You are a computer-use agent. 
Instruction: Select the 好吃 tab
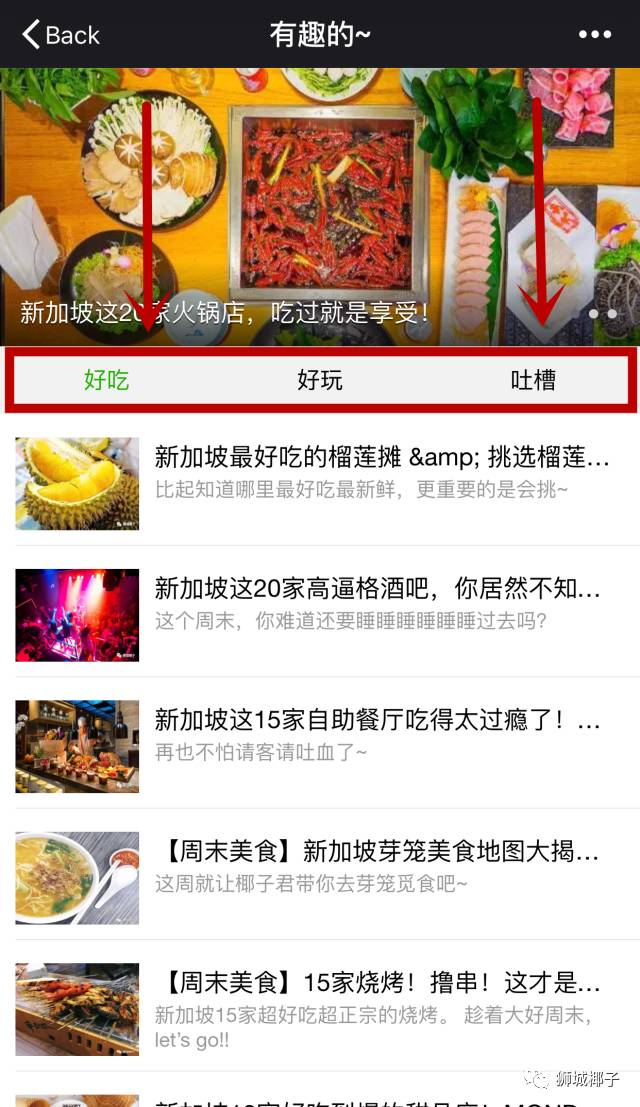pos(107,380)
